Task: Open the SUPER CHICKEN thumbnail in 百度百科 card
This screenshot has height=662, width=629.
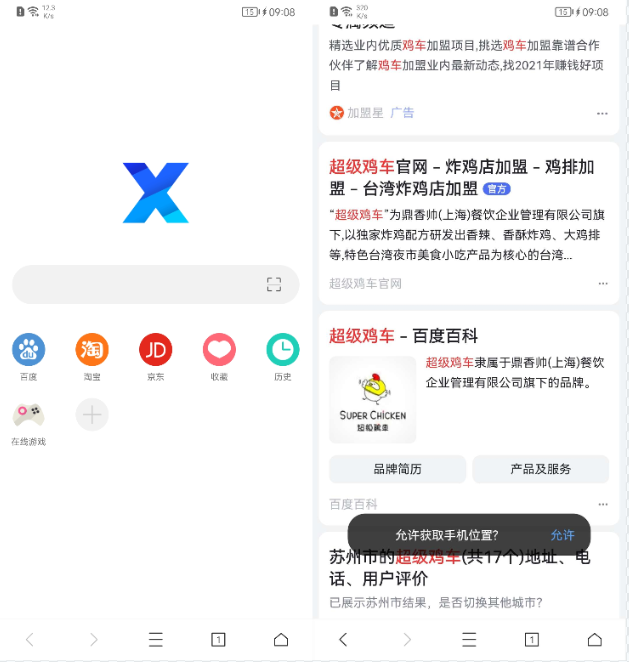Action: [x=372, y=400]
